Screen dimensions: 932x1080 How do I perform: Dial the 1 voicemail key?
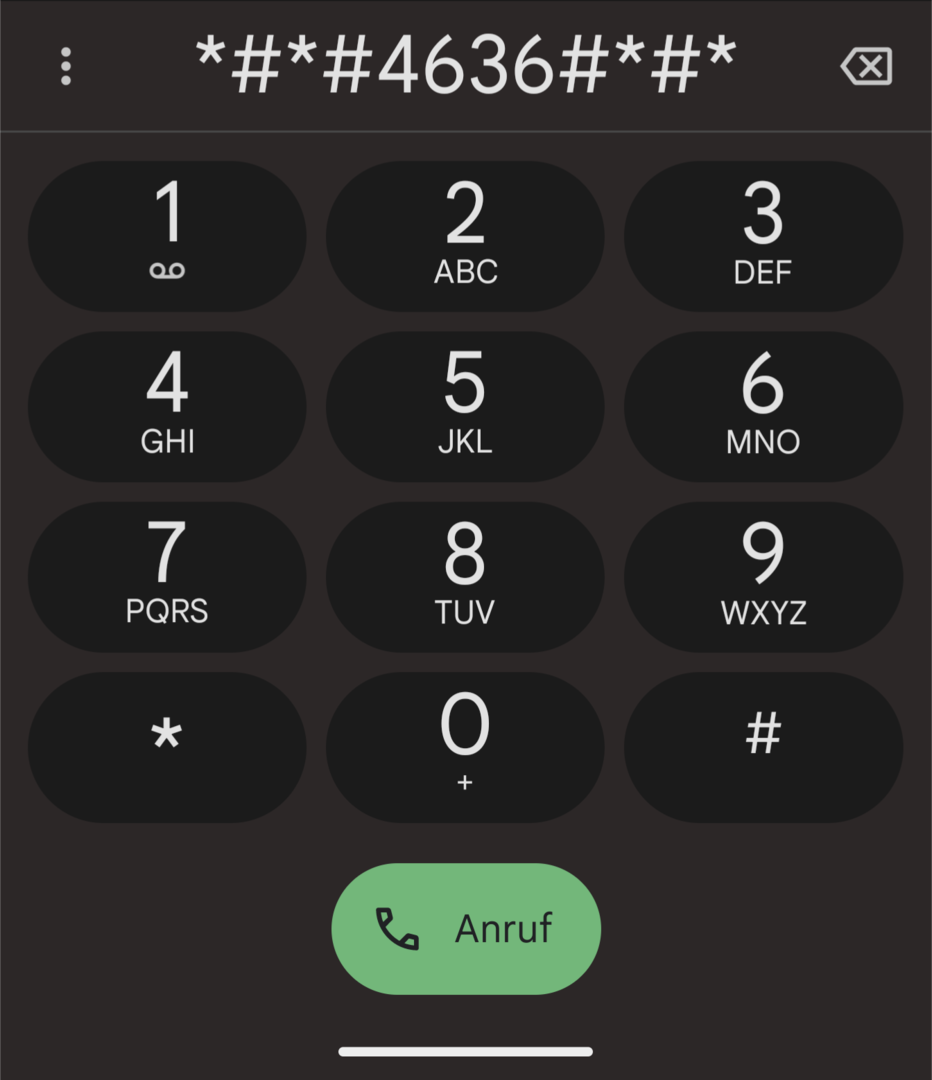coord(167,236)
